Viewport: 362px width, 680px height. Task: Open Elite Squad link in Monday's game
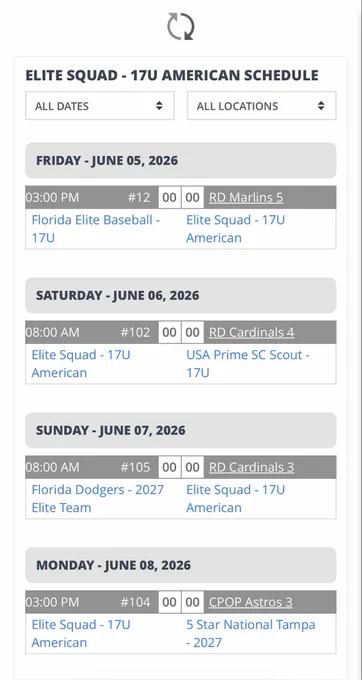(x=81, y=634)
